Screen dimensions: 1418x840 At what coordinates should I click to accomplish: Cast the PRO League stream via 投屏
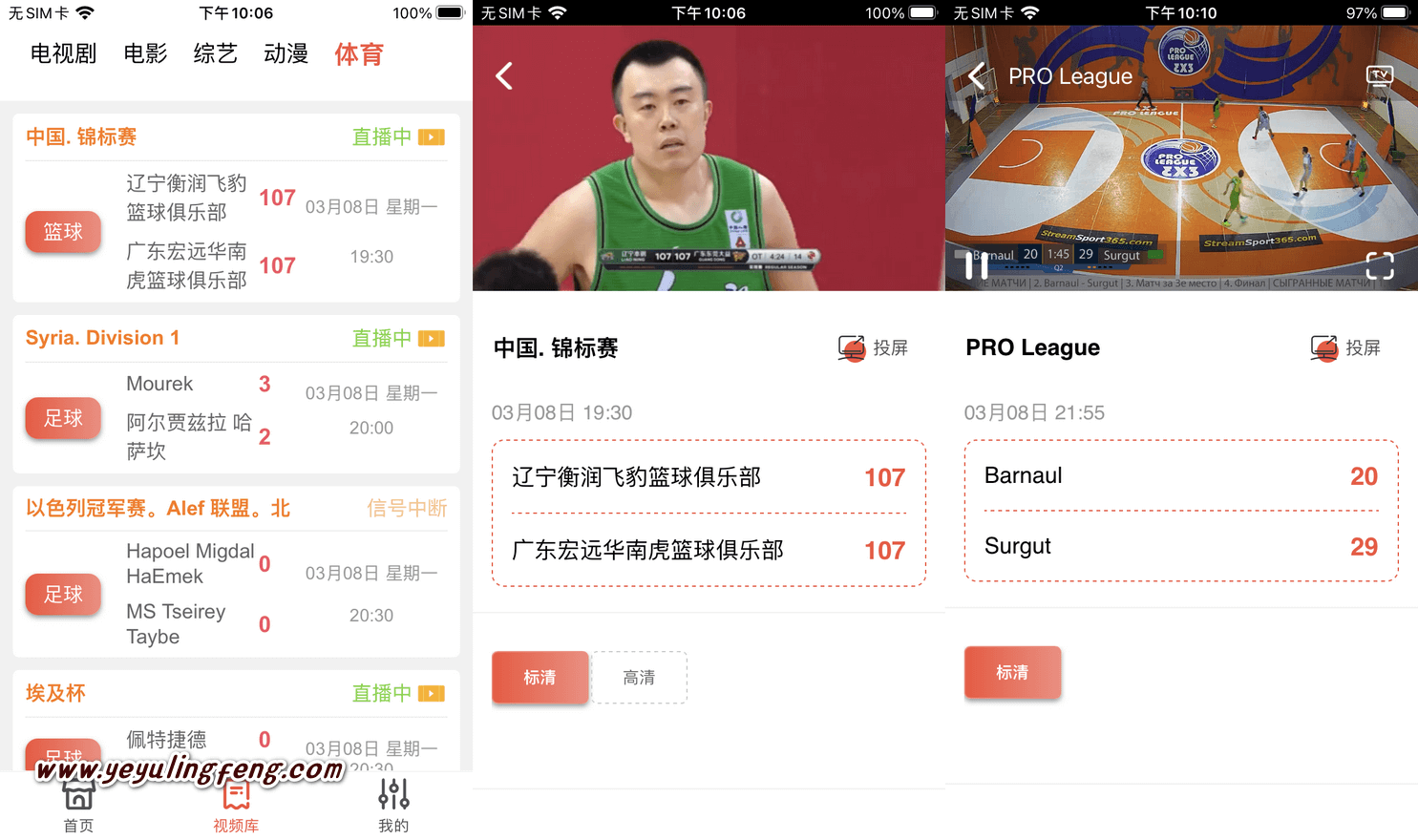(x=1346, y=348)
